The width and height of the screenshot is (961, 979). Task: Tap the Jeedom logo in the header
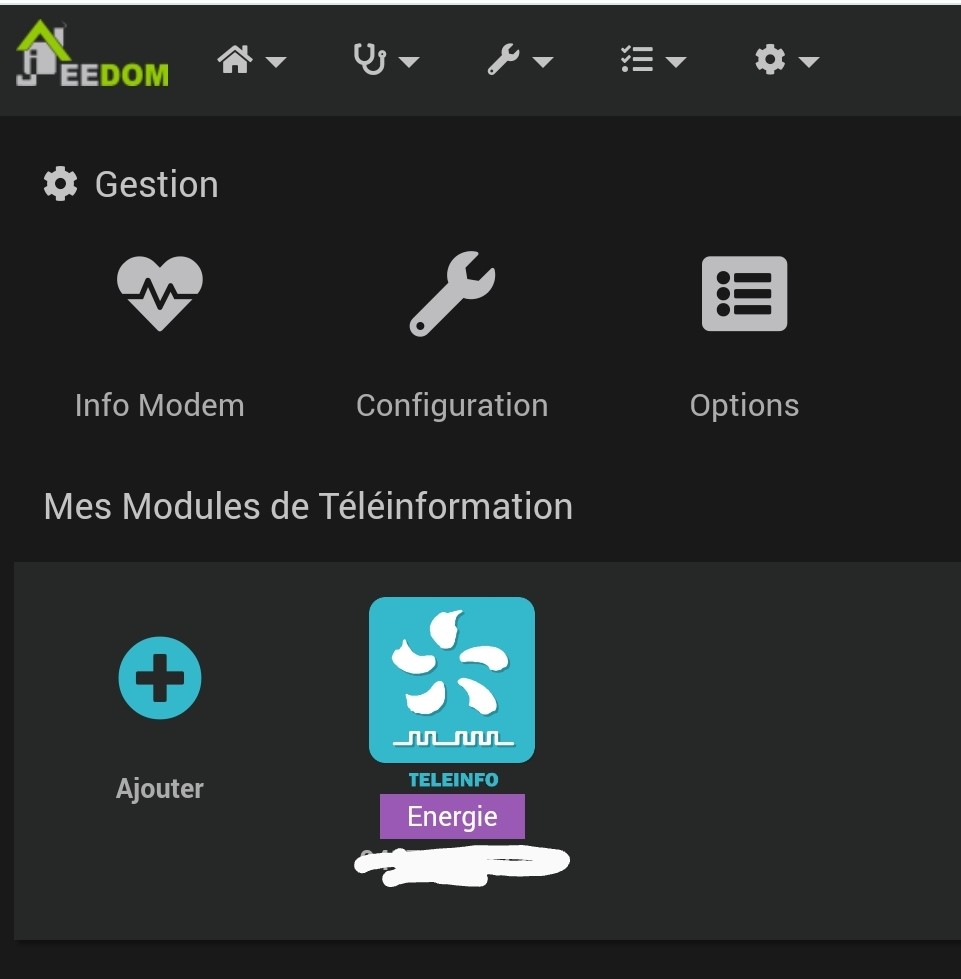point(93,56)
